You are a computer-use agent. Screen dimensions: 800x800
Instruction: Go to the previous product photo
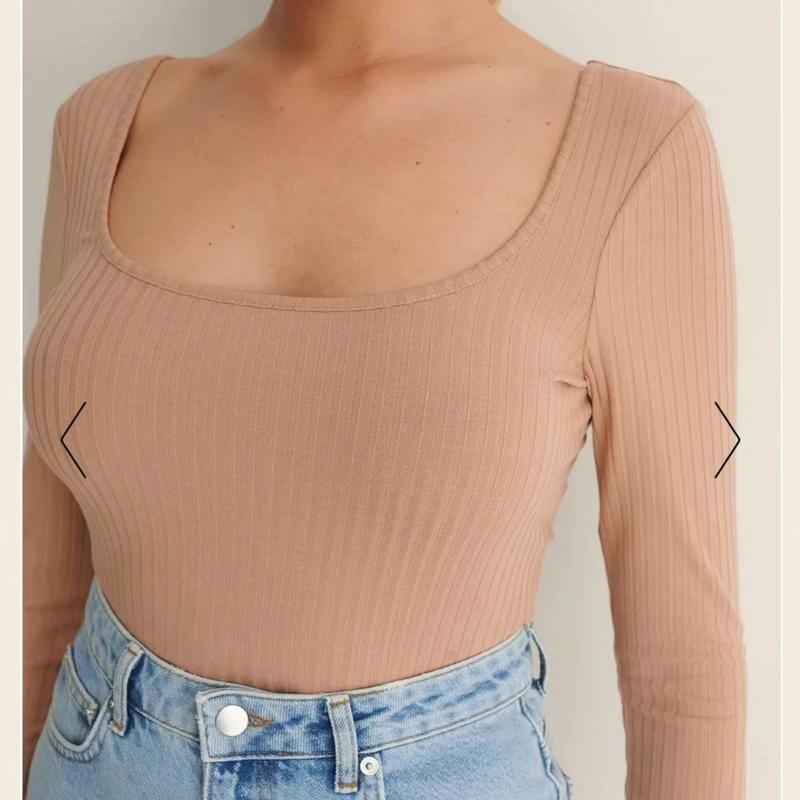coord(73,439)
